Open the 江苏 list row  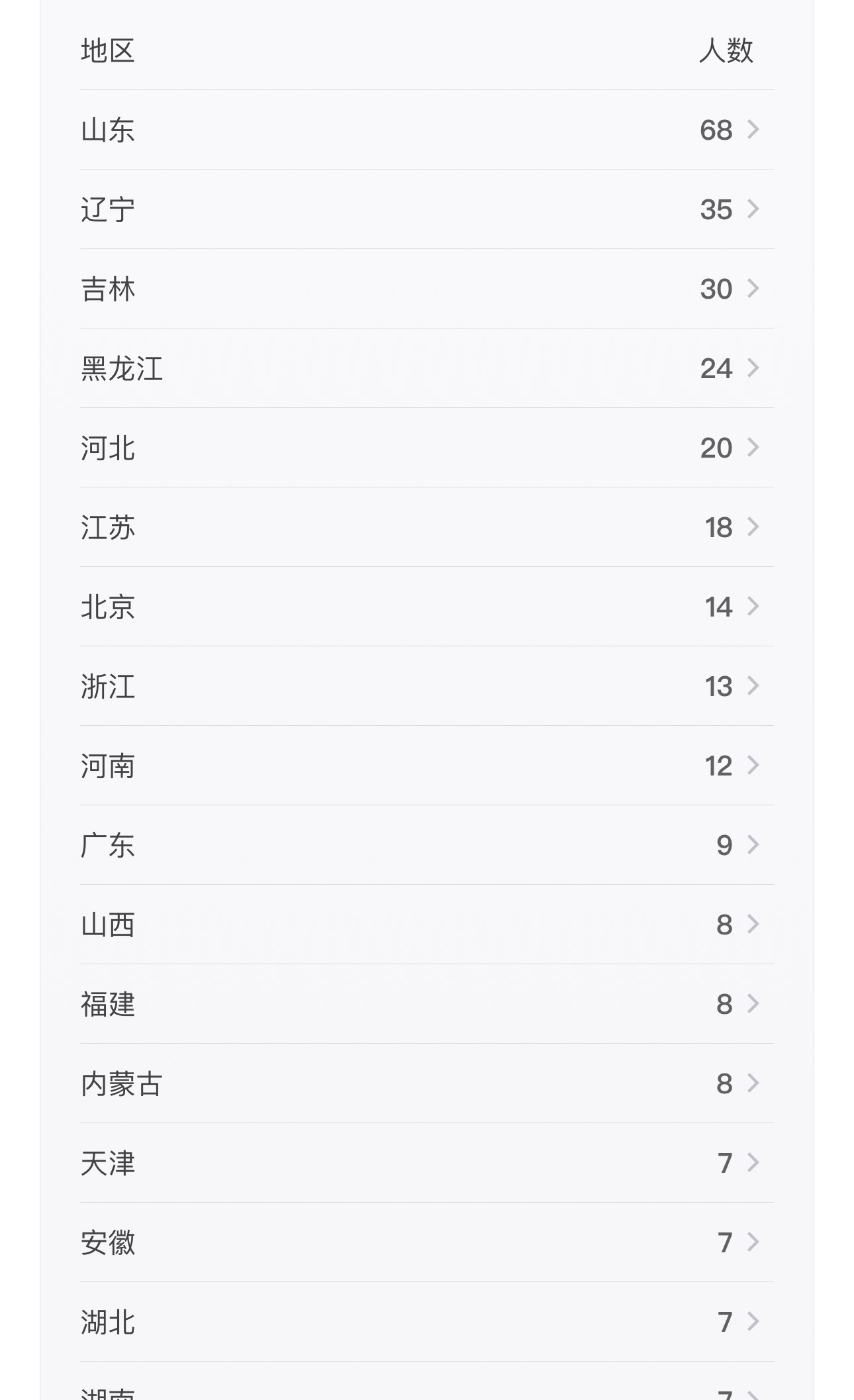(x=426, y=527)
